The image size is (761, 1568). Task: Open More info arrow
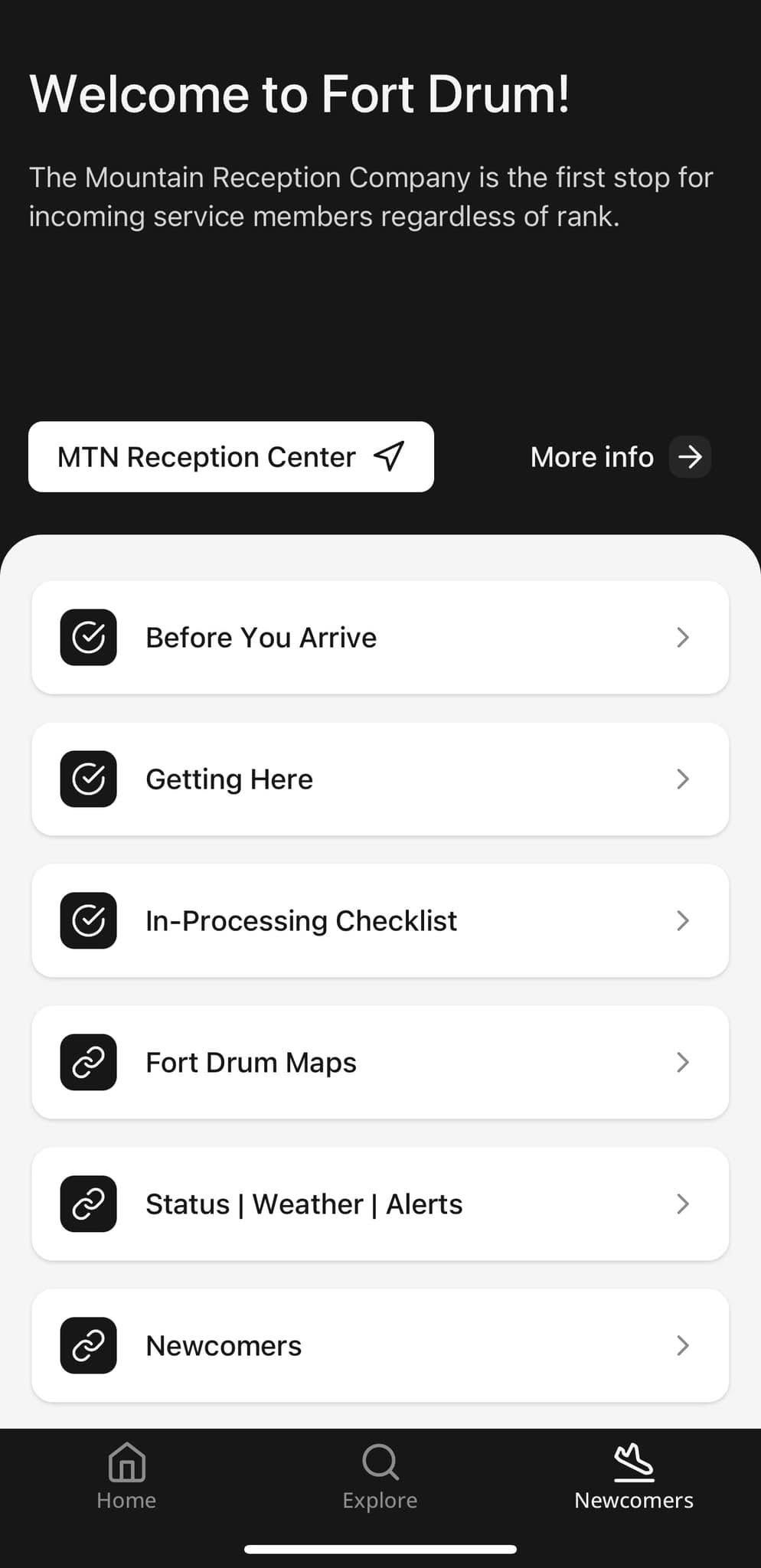click(690, 457)
